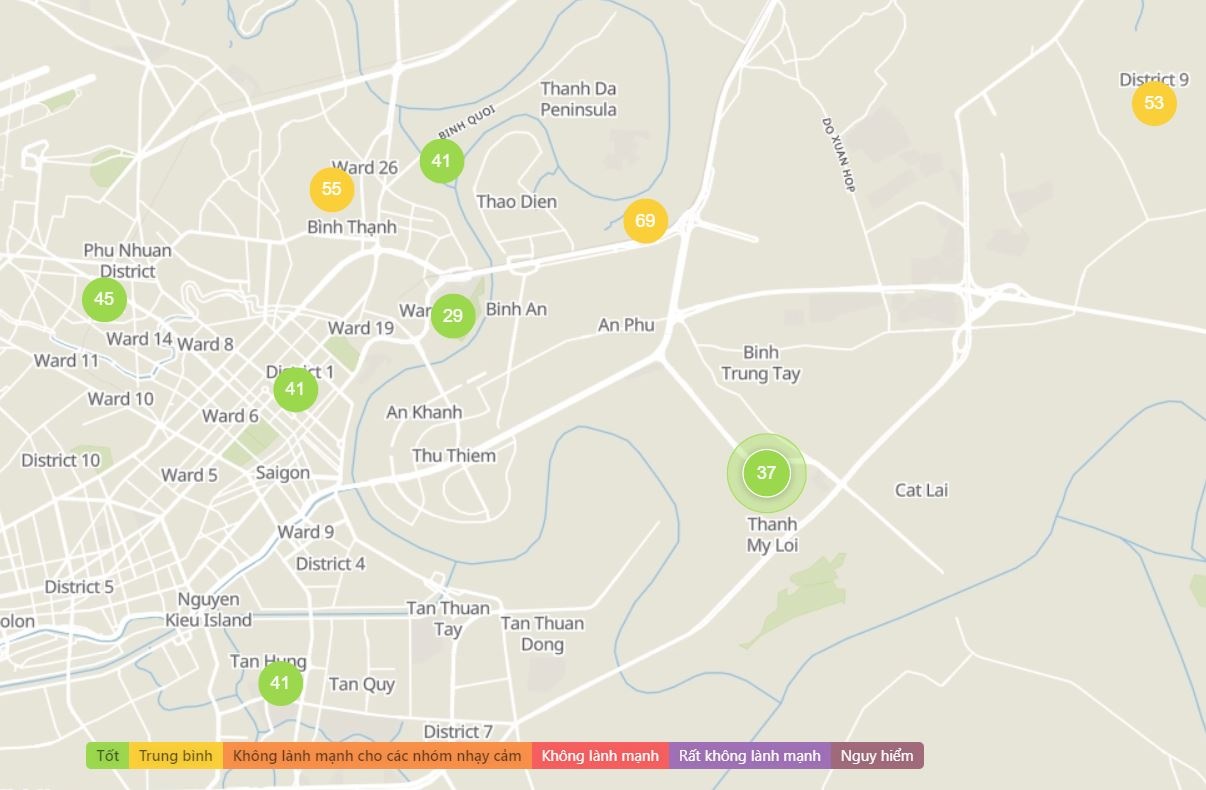Tap the 55 marker near Bình Thạnh

[x=331, y=189]
